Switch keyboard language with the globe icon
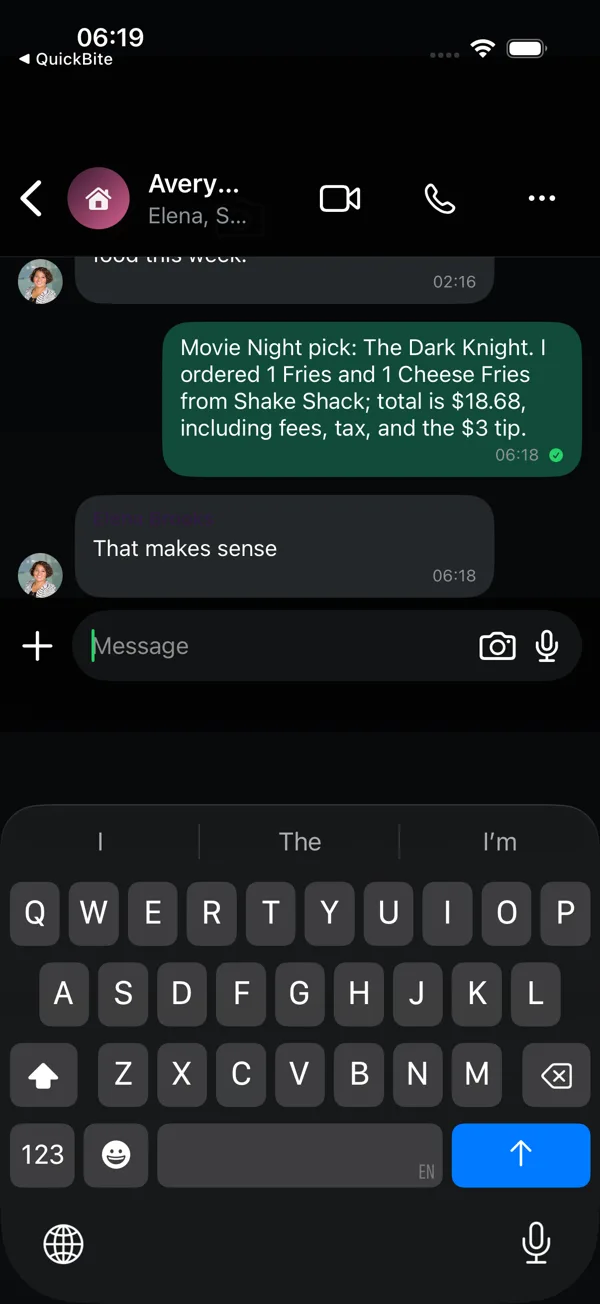Screen dimensions: 600x1304 (64, 1244)
